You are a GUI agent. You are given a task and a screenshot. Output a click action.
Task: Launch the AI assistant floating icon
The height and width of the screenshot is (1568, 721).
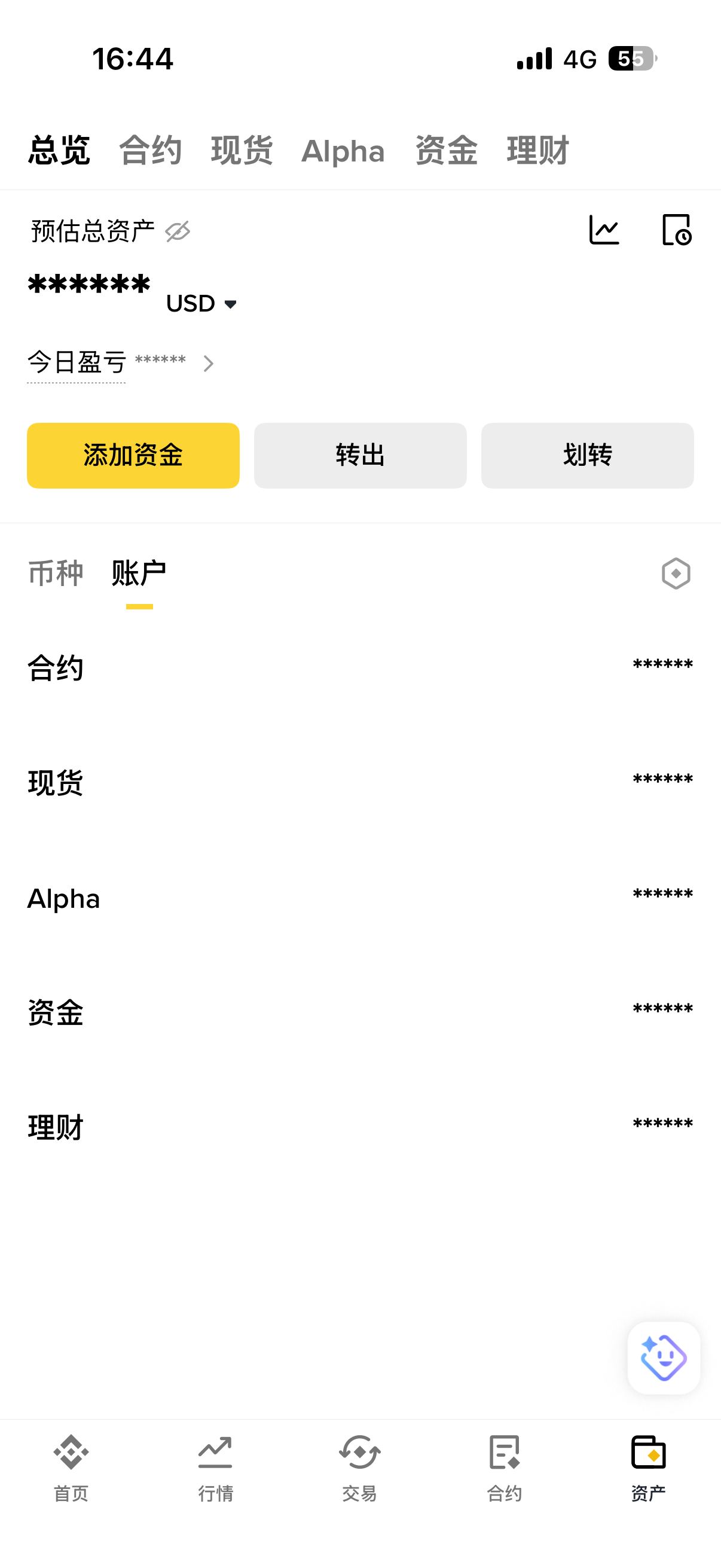click(x=663, y=1357)
